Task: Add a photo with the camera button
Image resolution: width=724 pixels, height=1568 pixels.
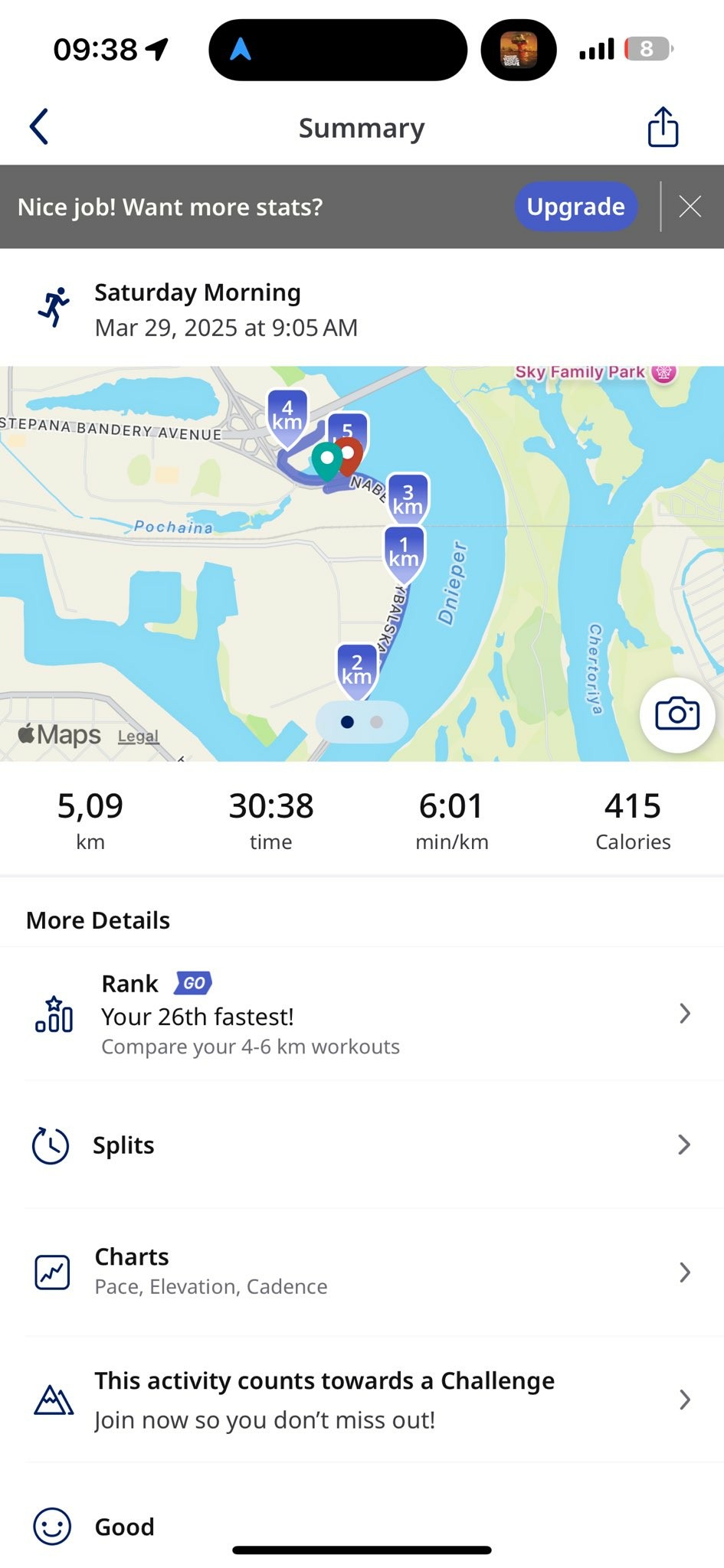Action: click(x=676, y=714)
